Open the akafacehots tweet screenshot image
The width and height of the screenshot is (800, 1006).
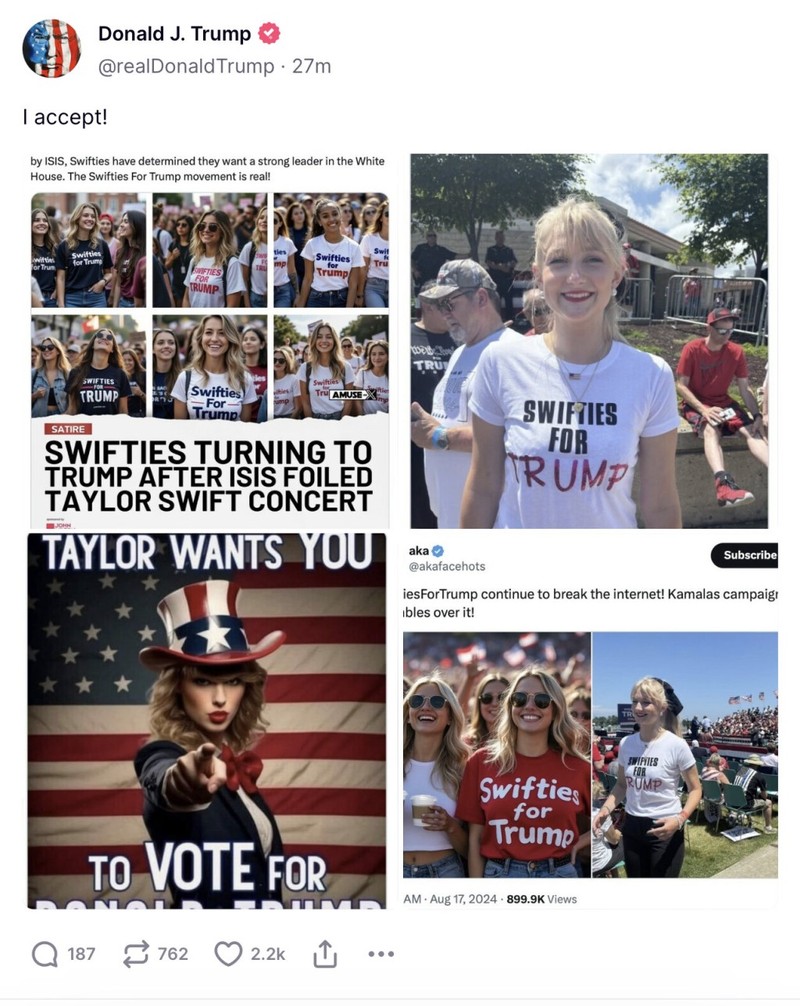[x=590, y=720]
